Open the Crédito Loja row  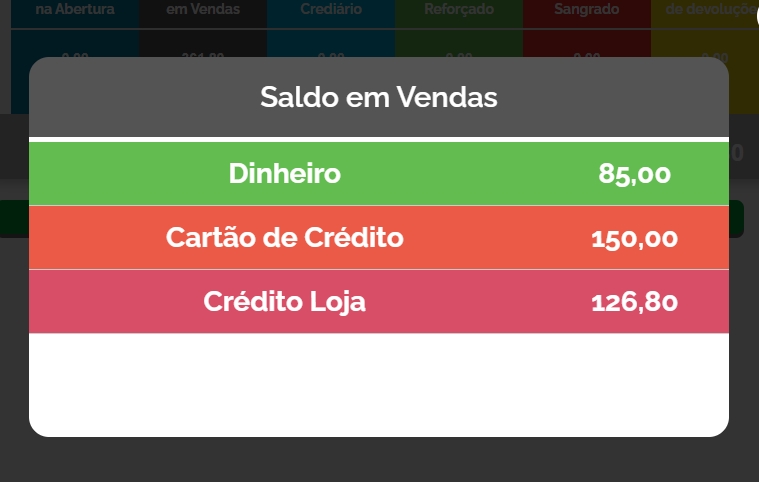[378, 302]
